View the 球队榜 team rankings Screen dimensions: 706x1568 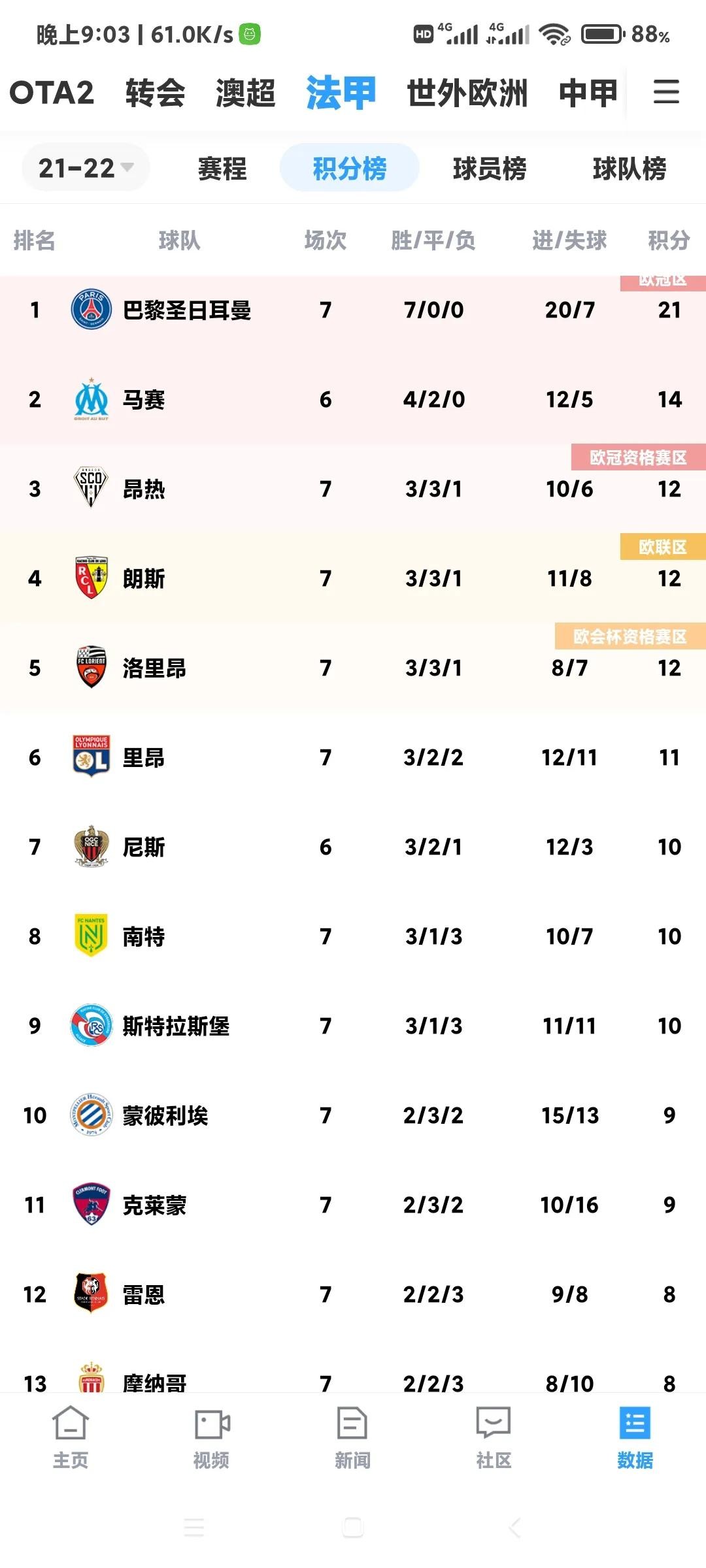tap(630, 169)
